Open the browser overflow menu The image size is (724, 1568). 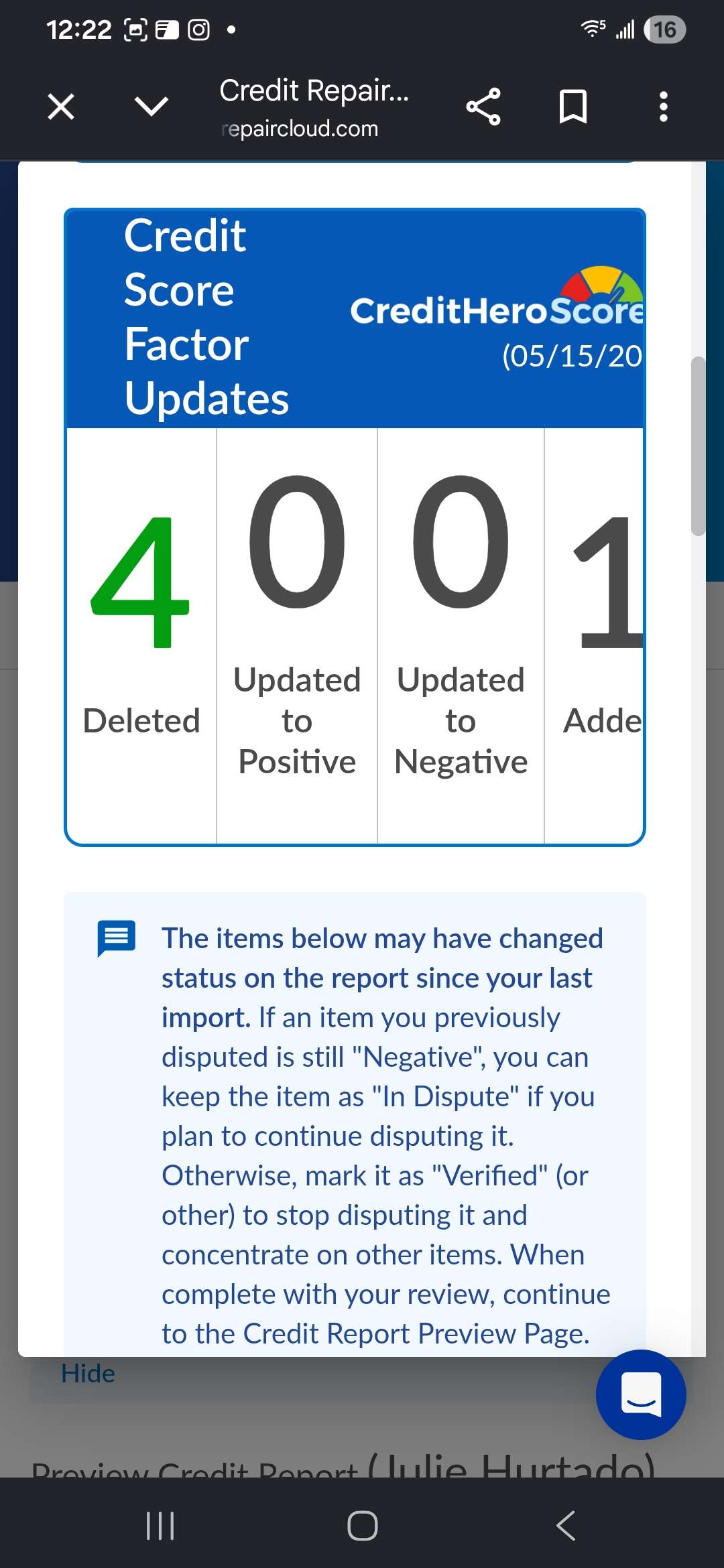(x=664, y=107)
